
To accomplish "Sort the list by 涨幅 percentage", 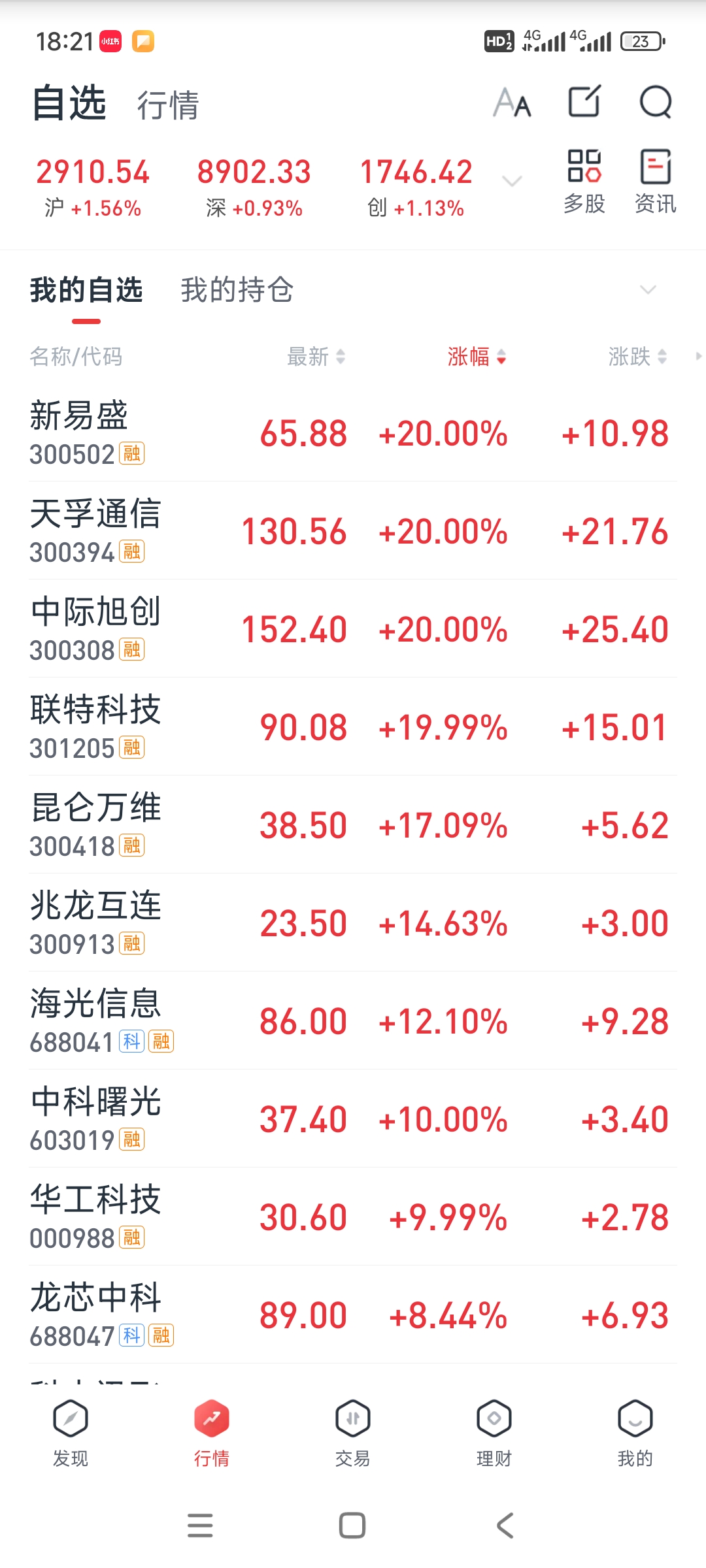I will pos(477,357).
